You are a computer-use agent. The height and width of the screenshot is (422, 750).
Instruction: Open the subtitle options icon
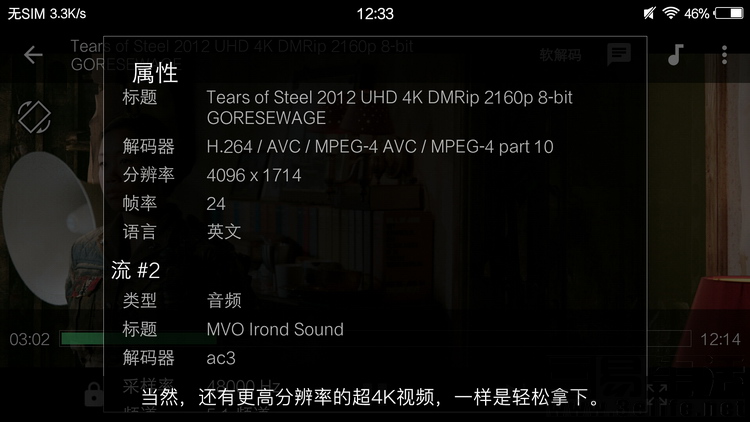(x=619, y=55)
